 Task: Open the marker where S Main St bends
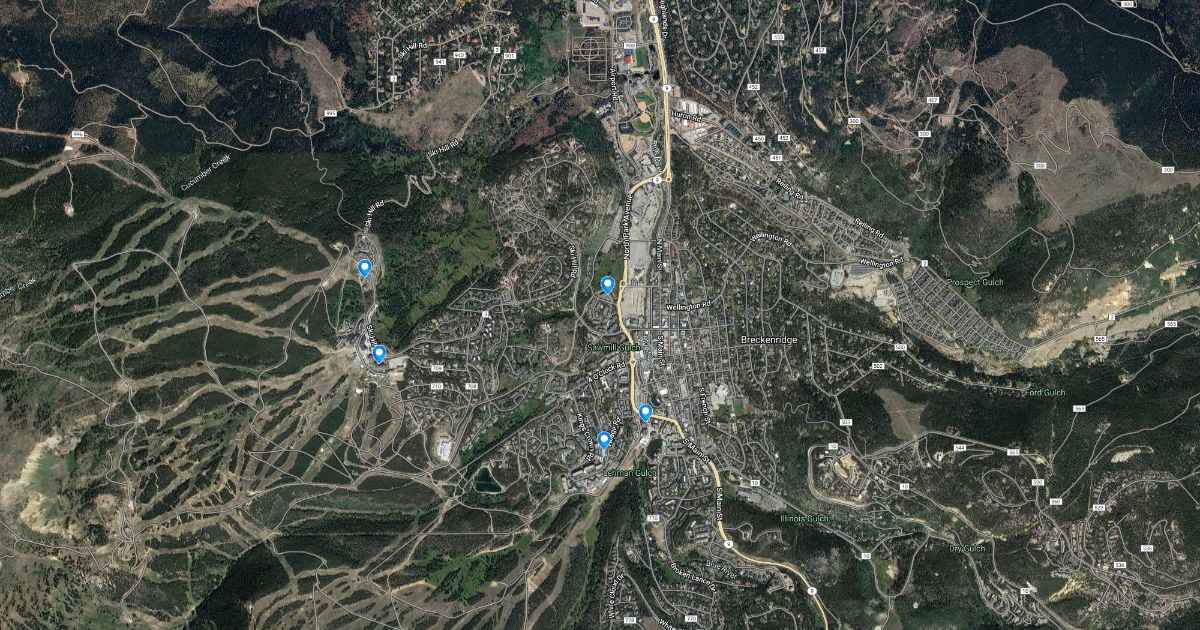(646, 411)
